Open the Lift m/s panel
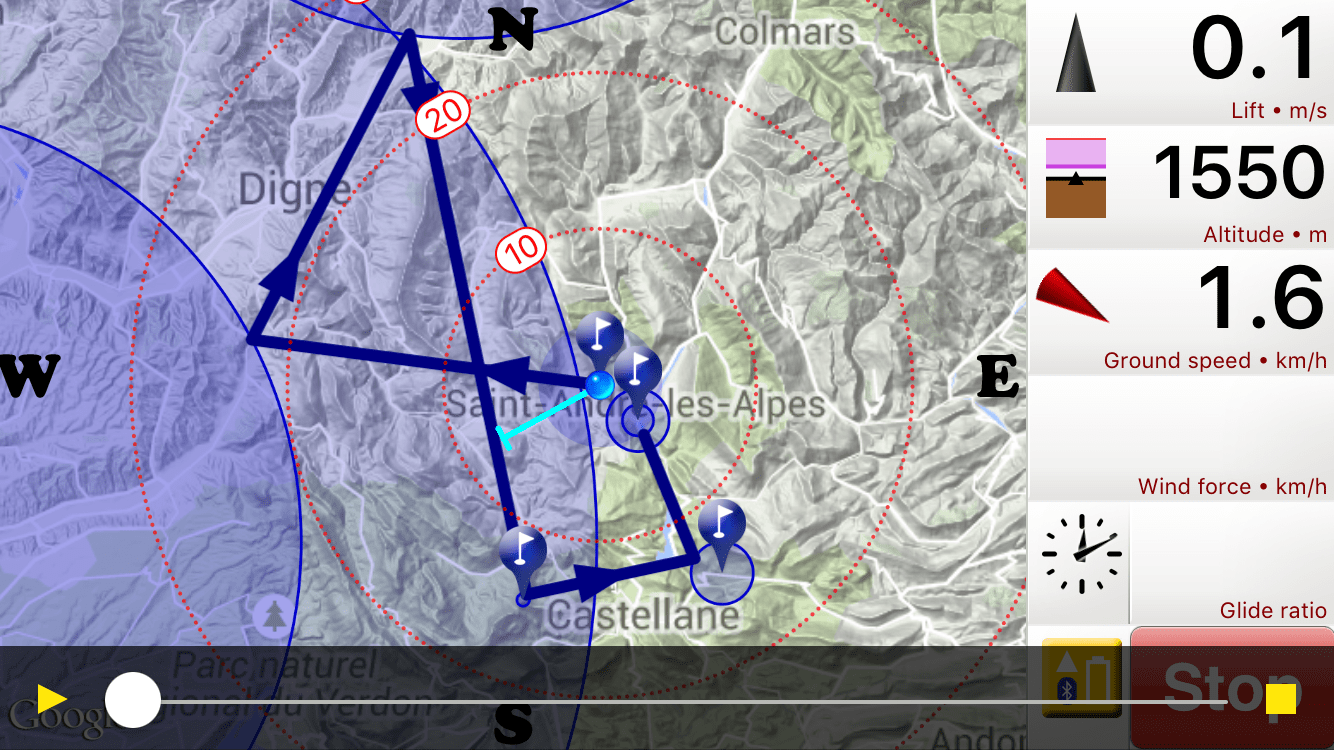This screenshot has height=750, width=1334. (x=1180, y=62)
